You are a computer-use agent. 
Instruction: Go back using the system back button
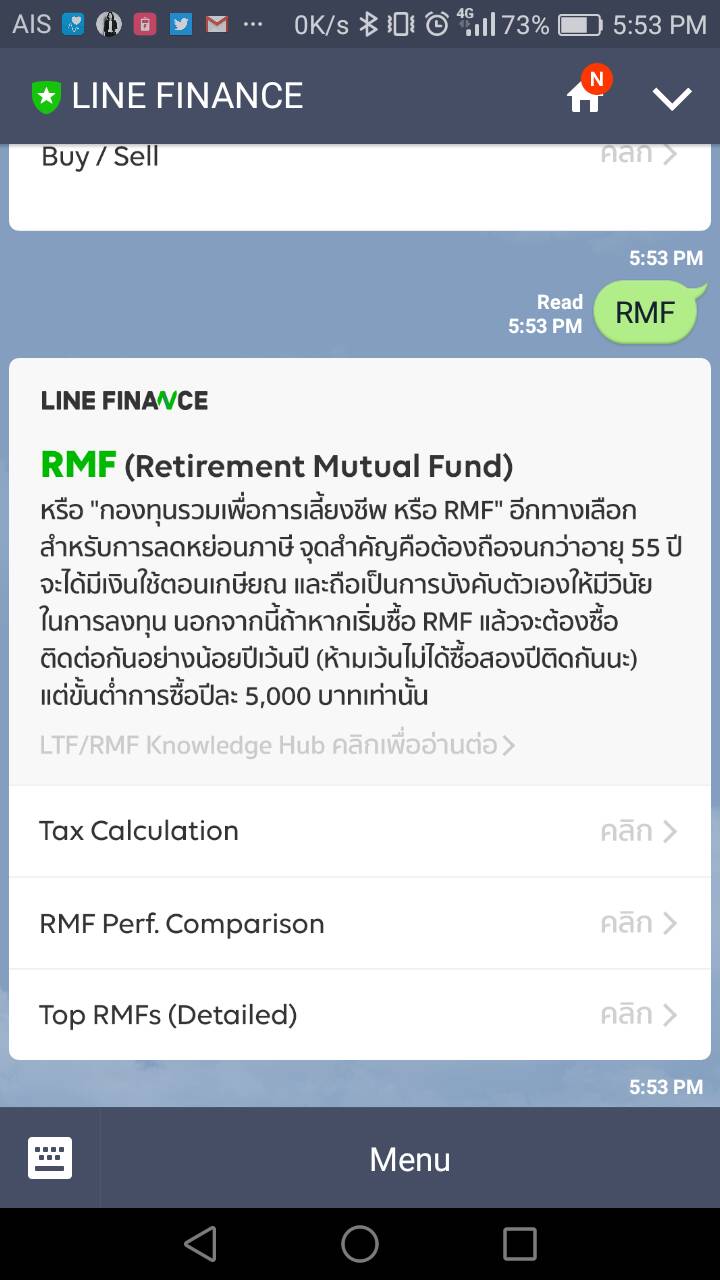coord(200,1244)
